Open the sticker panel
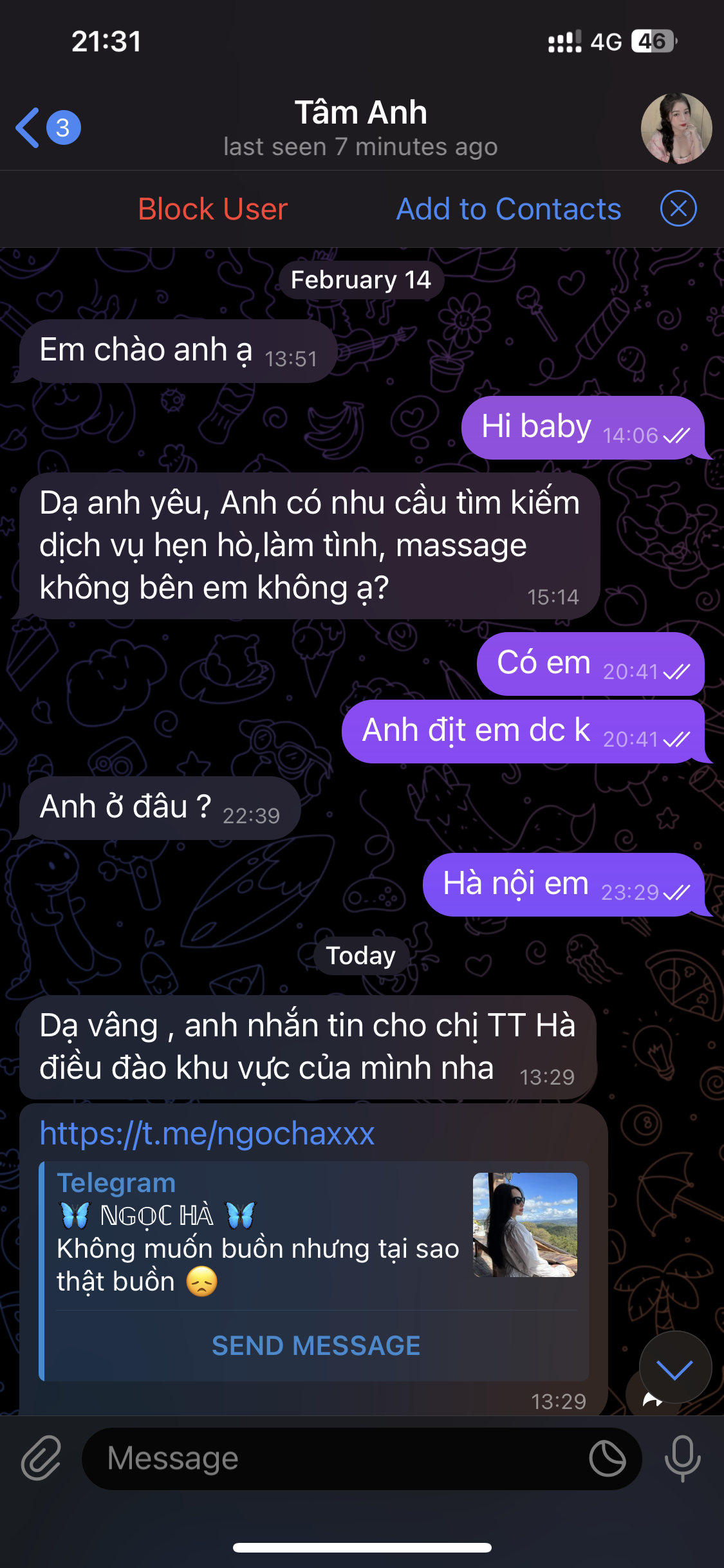Screen dimensions: 724x1568 (x=607, y=1459)
